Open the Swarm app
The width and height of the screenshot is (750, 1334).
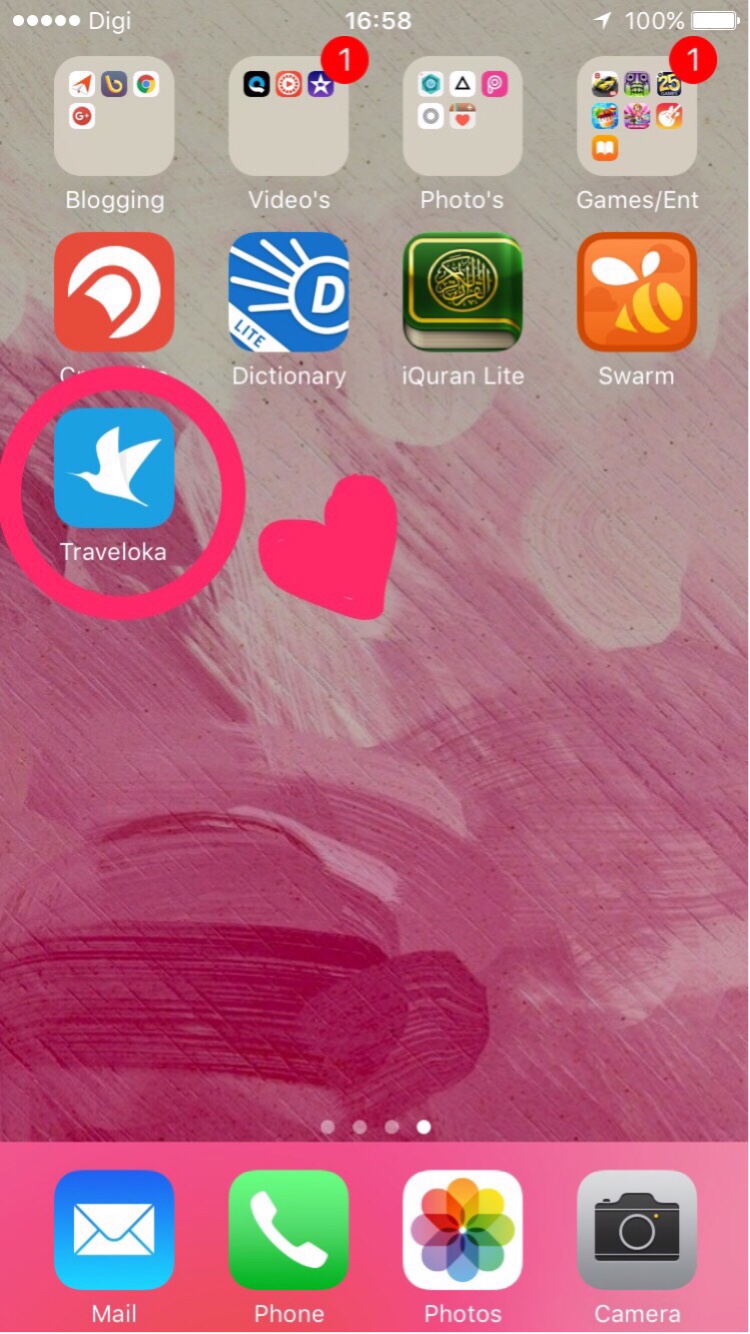pyautogui.click(x=637, y=292)
